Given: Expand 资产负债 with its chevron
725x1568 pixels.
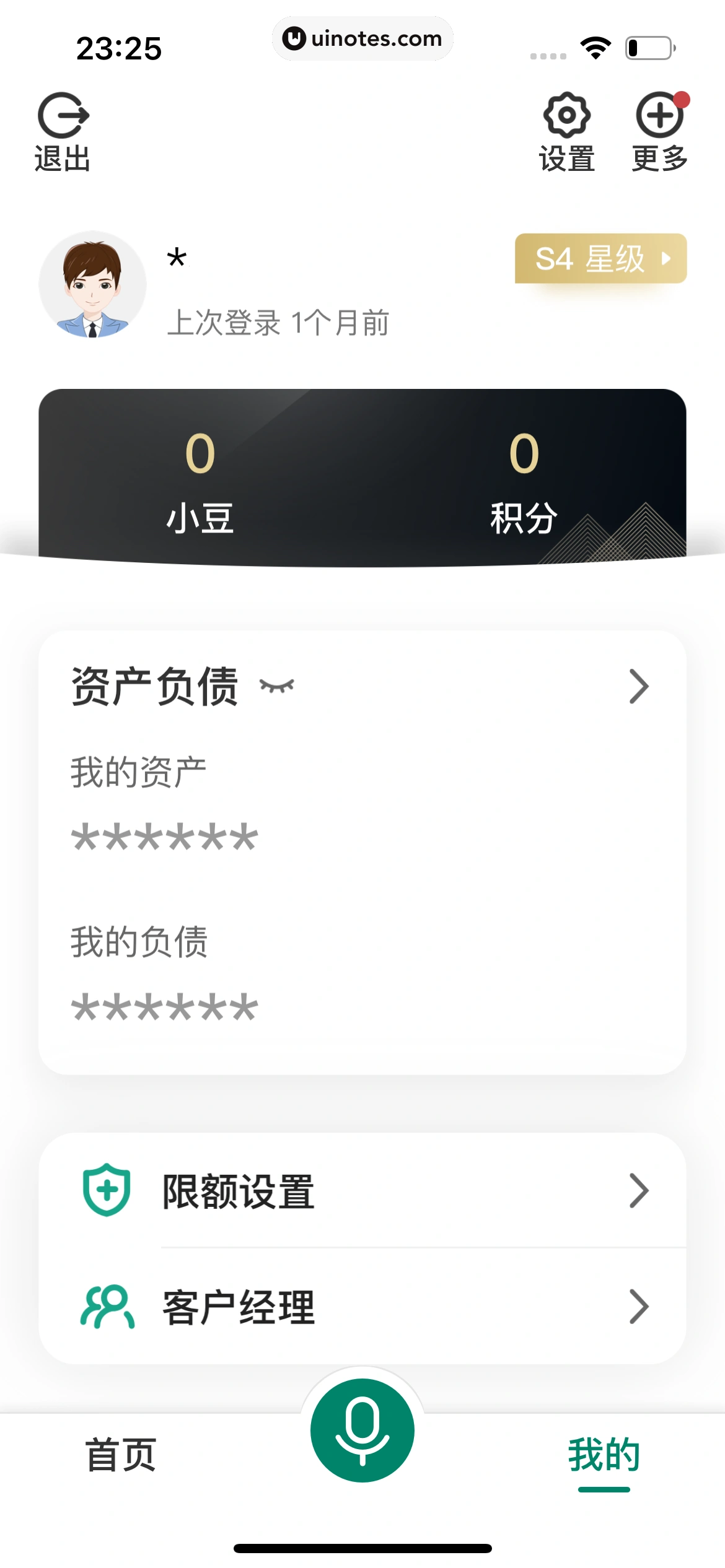Looking at the screenshot, I should click(x=638, y=686).
